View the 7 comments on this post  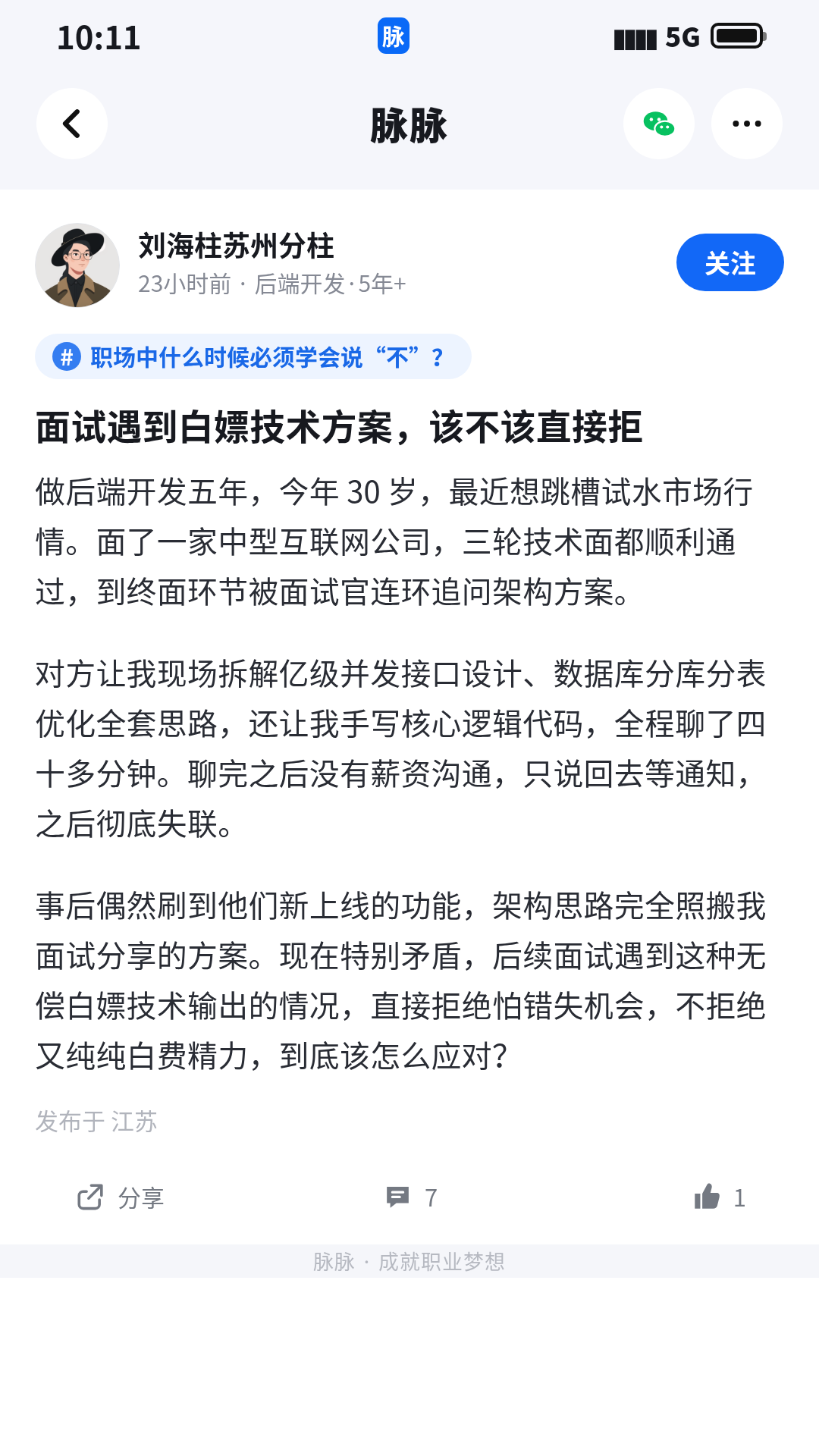pos(411,1197)
